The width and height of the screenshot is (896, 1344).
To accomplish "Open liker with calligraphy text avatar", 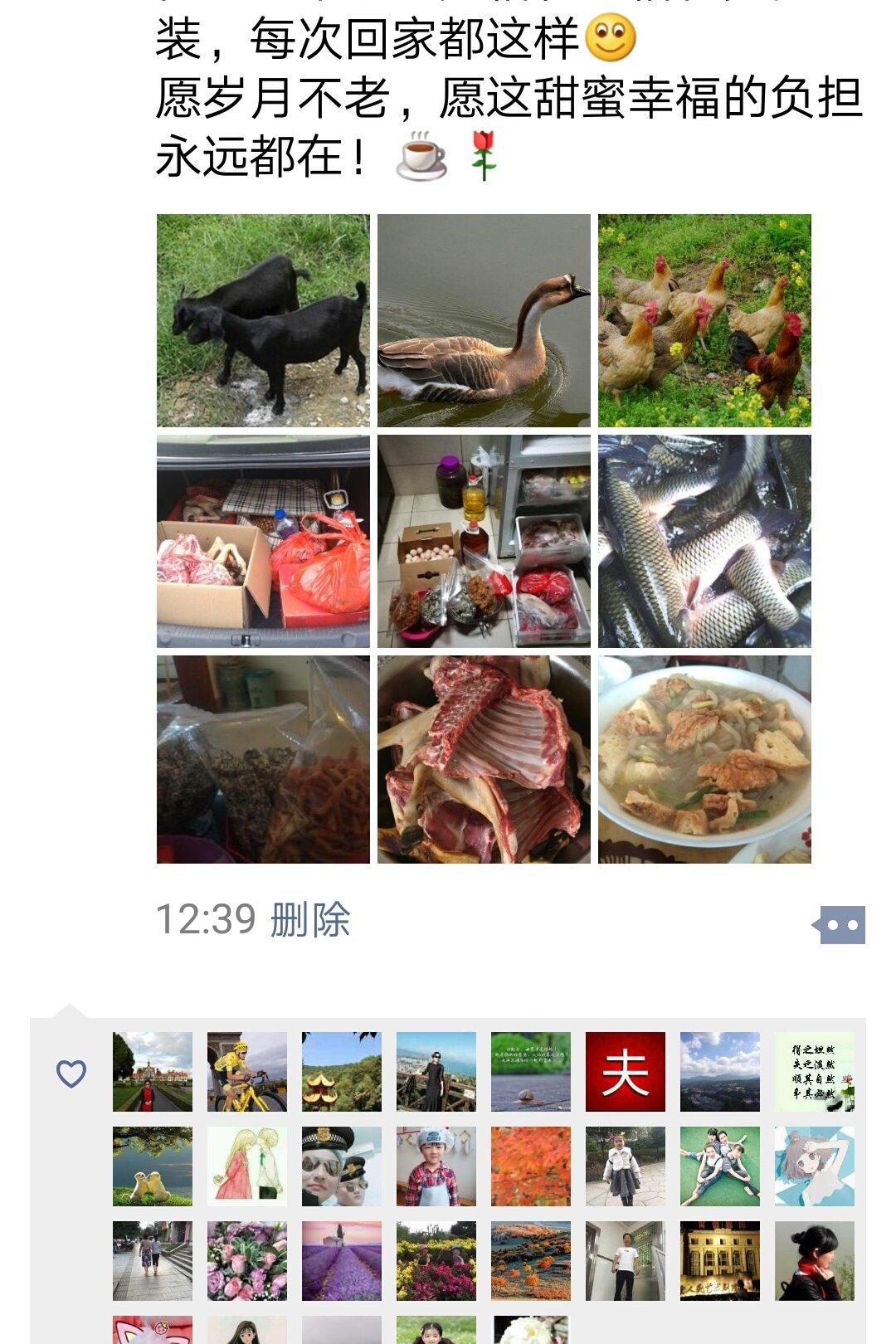I will pyautogui.click(x=815, y=1072).
